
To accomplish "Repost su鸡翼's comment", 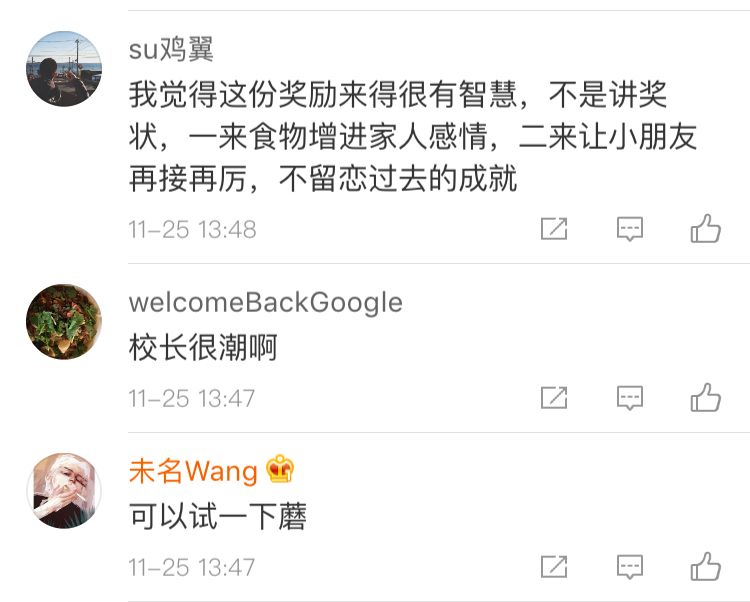I will (x=553, y=229).
